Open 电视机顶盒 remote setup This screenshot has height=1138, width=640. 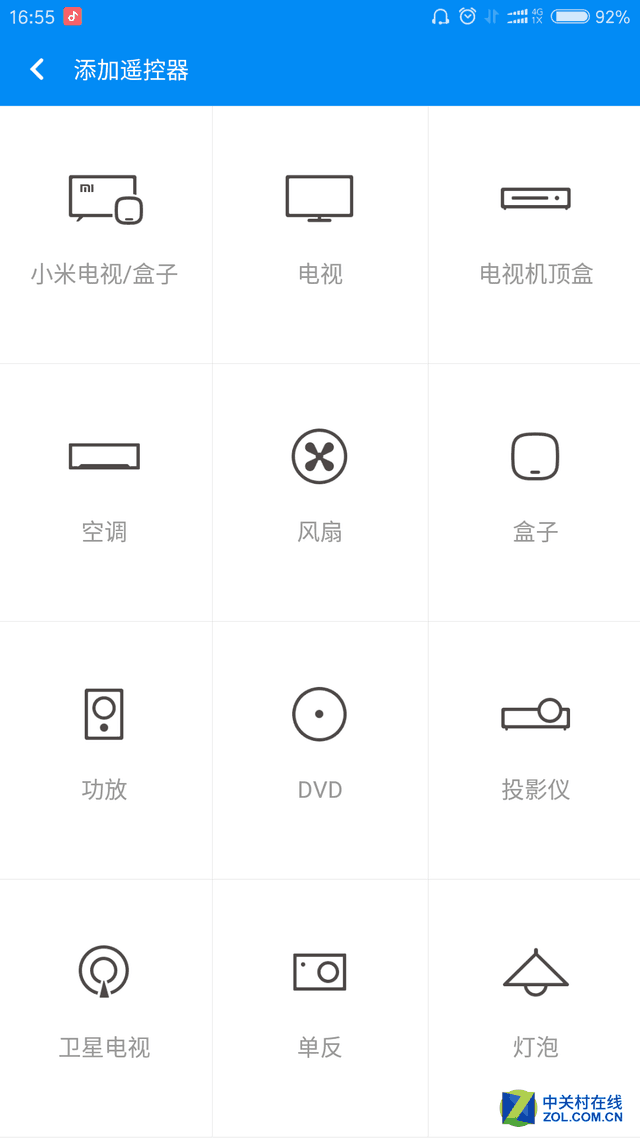click(x=535, y=230)
